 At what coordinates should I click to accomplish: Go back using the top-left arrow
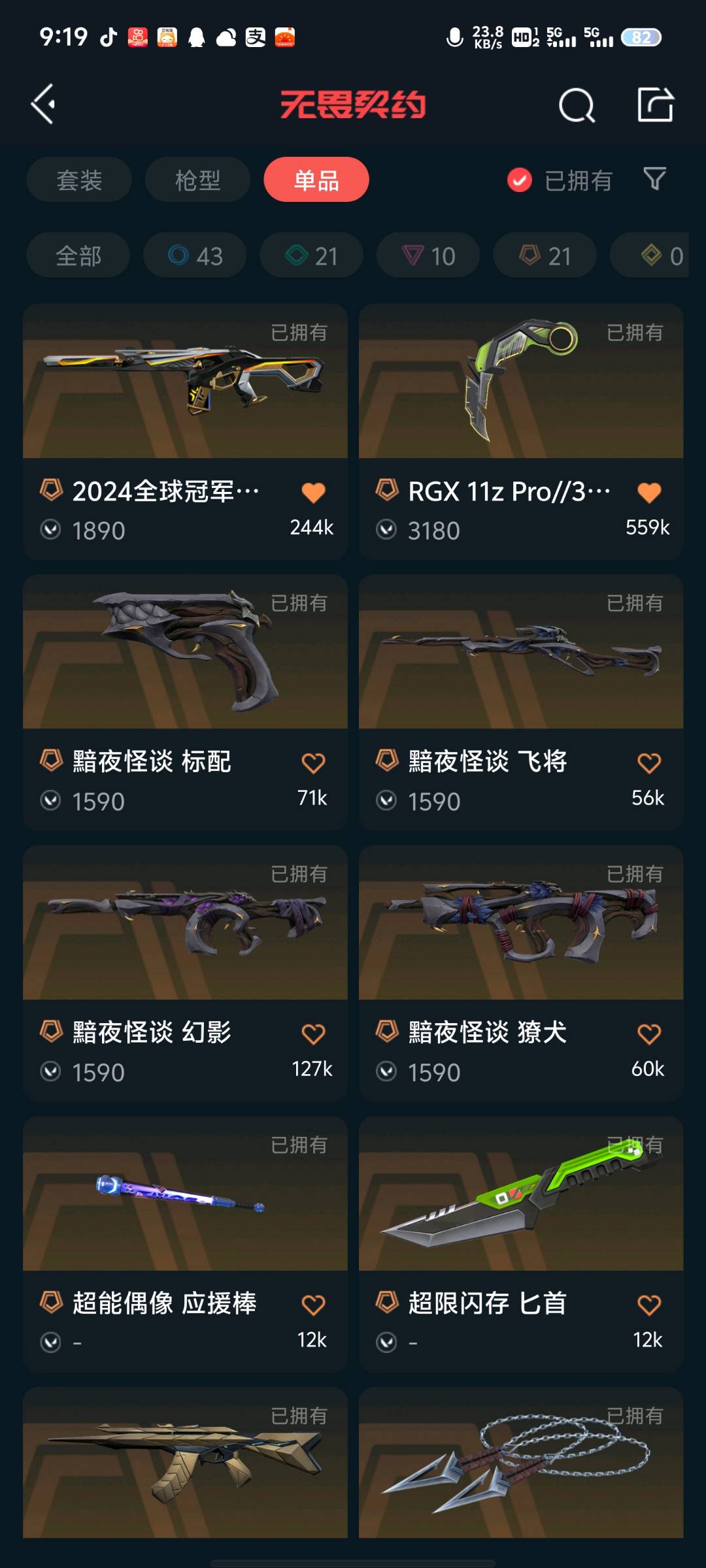point(43,105)
